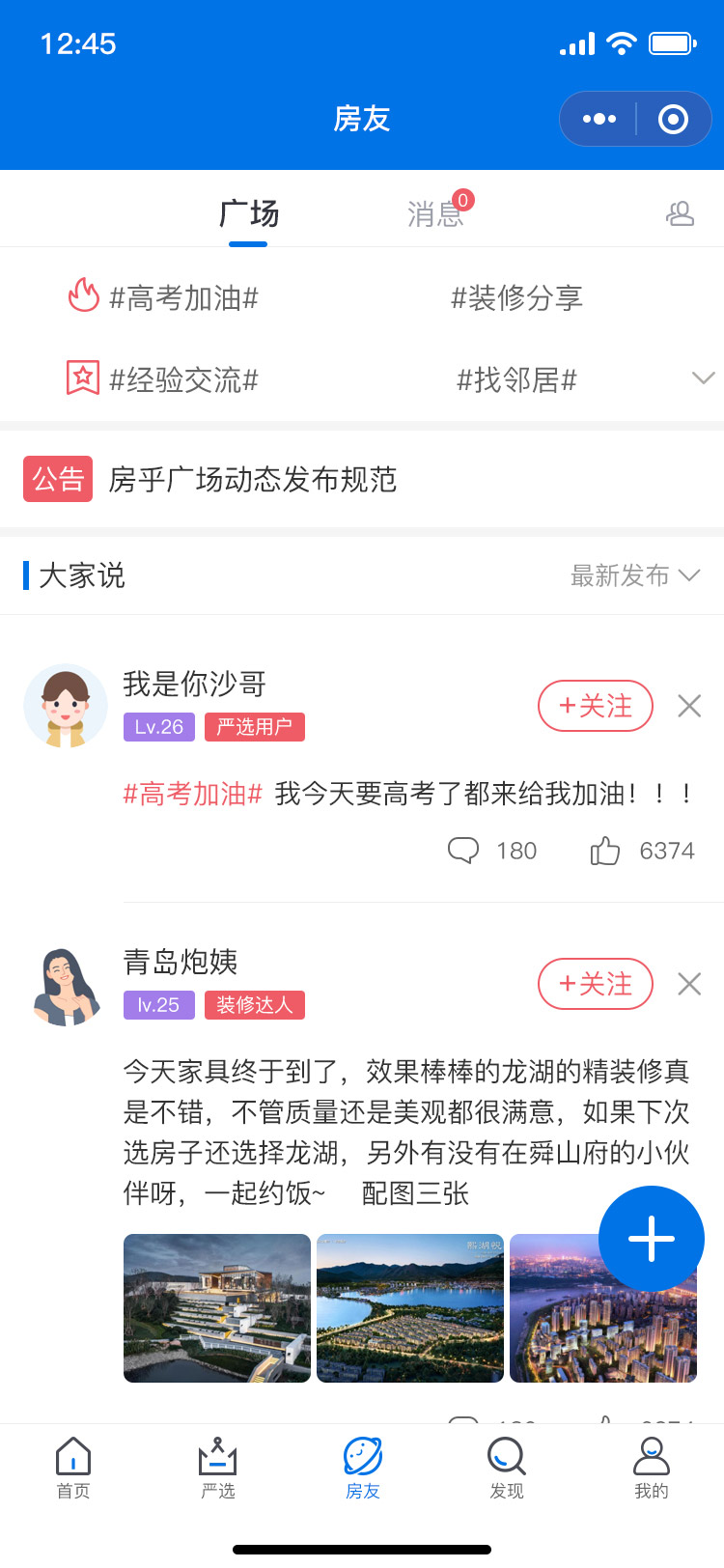Select the #经验交流# topic
This screenshot has width=724, height=1568.
coord(163,379)
